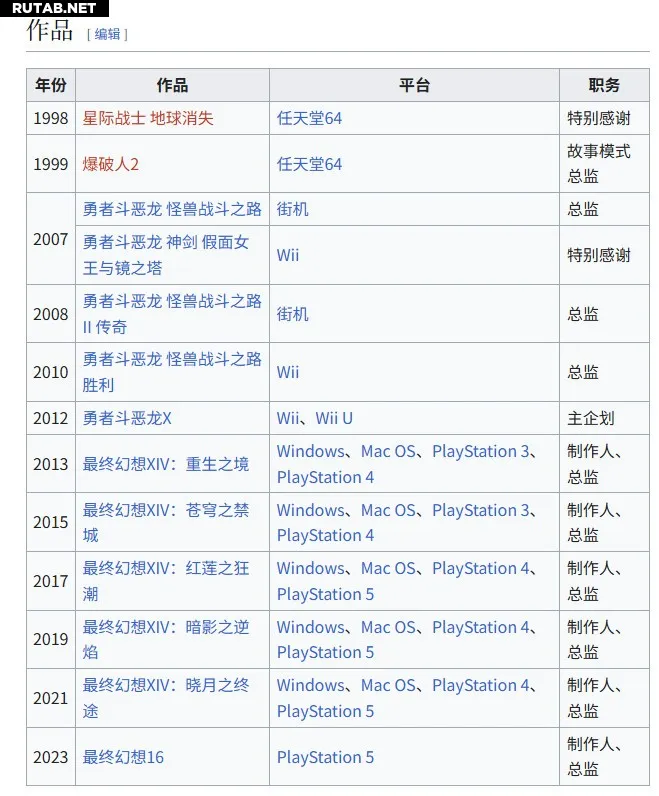Open the 爆破人2 link

pos(111,164)
